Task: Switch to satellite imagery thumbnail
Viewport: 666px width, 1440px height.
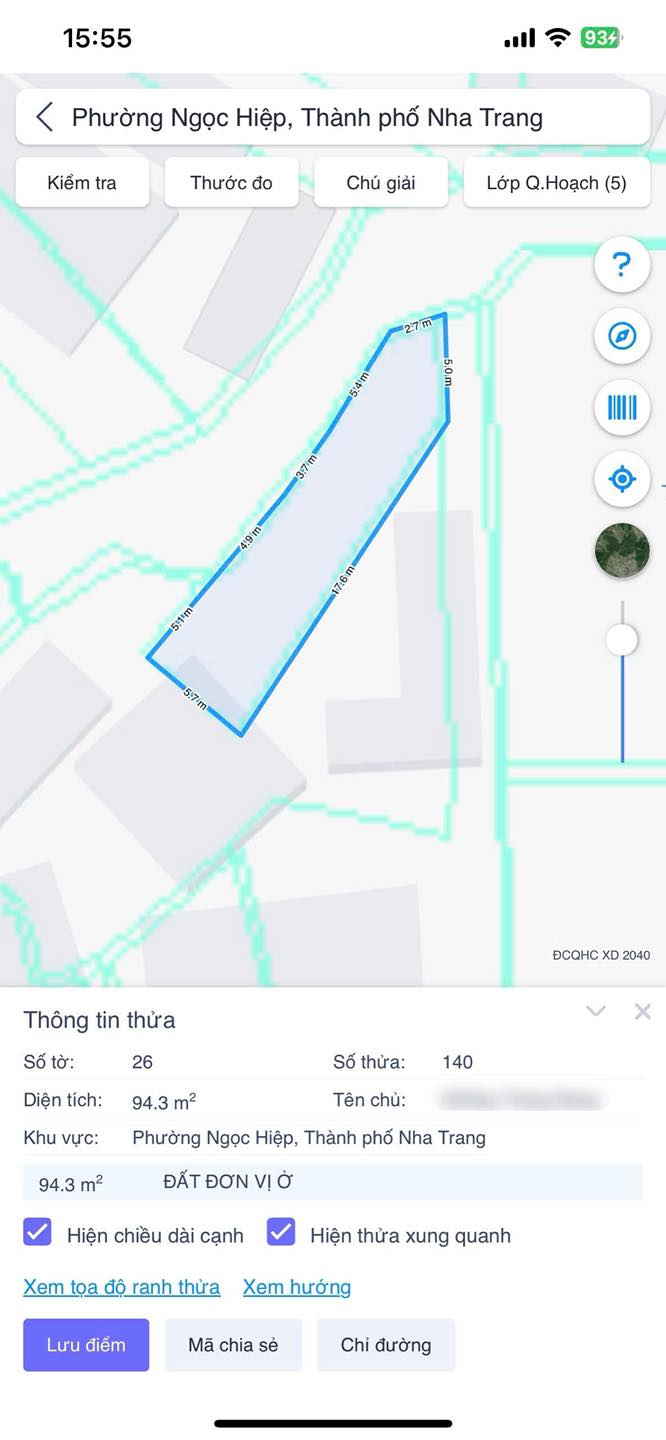Action: coord(622,551)
